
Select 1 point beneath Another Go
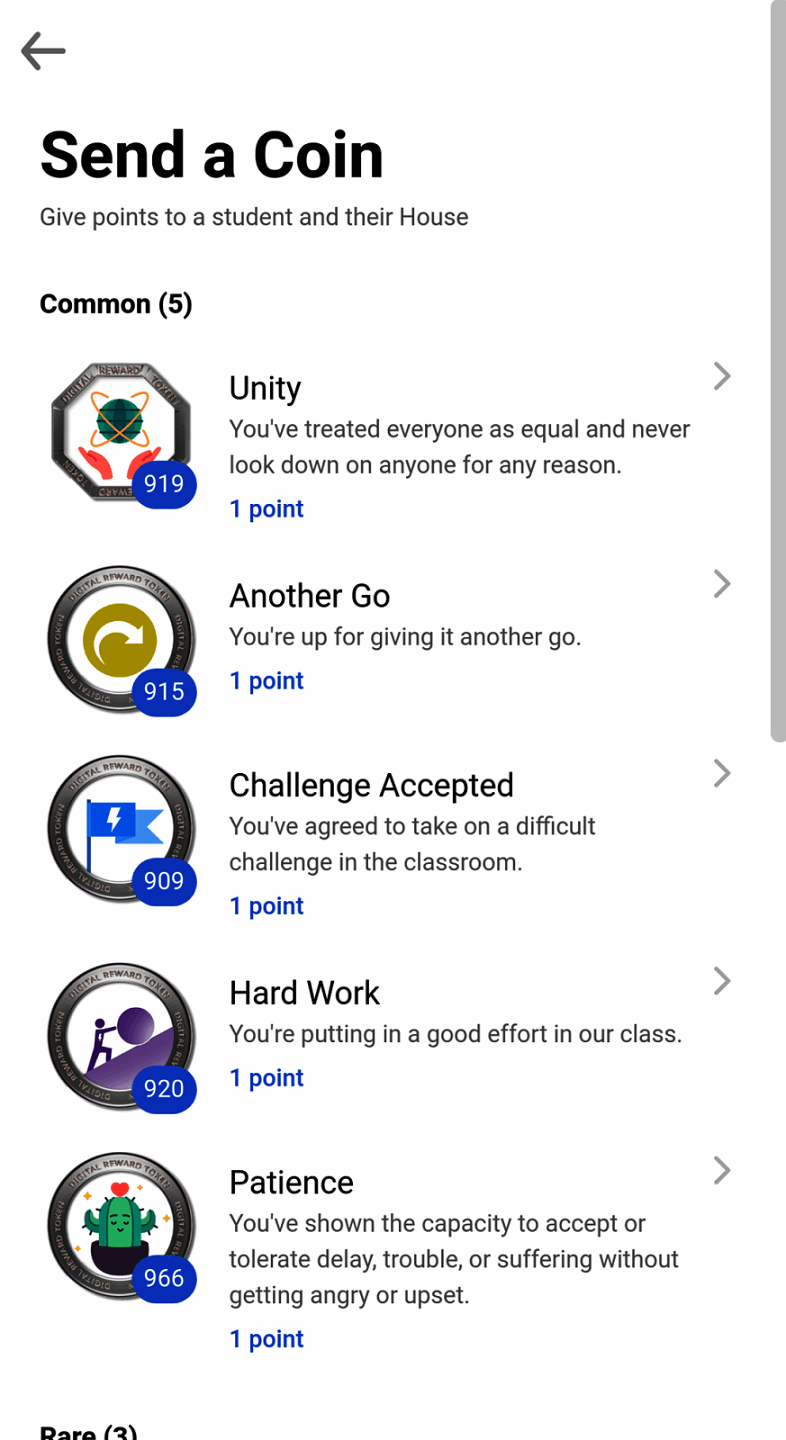click(266, 680)
